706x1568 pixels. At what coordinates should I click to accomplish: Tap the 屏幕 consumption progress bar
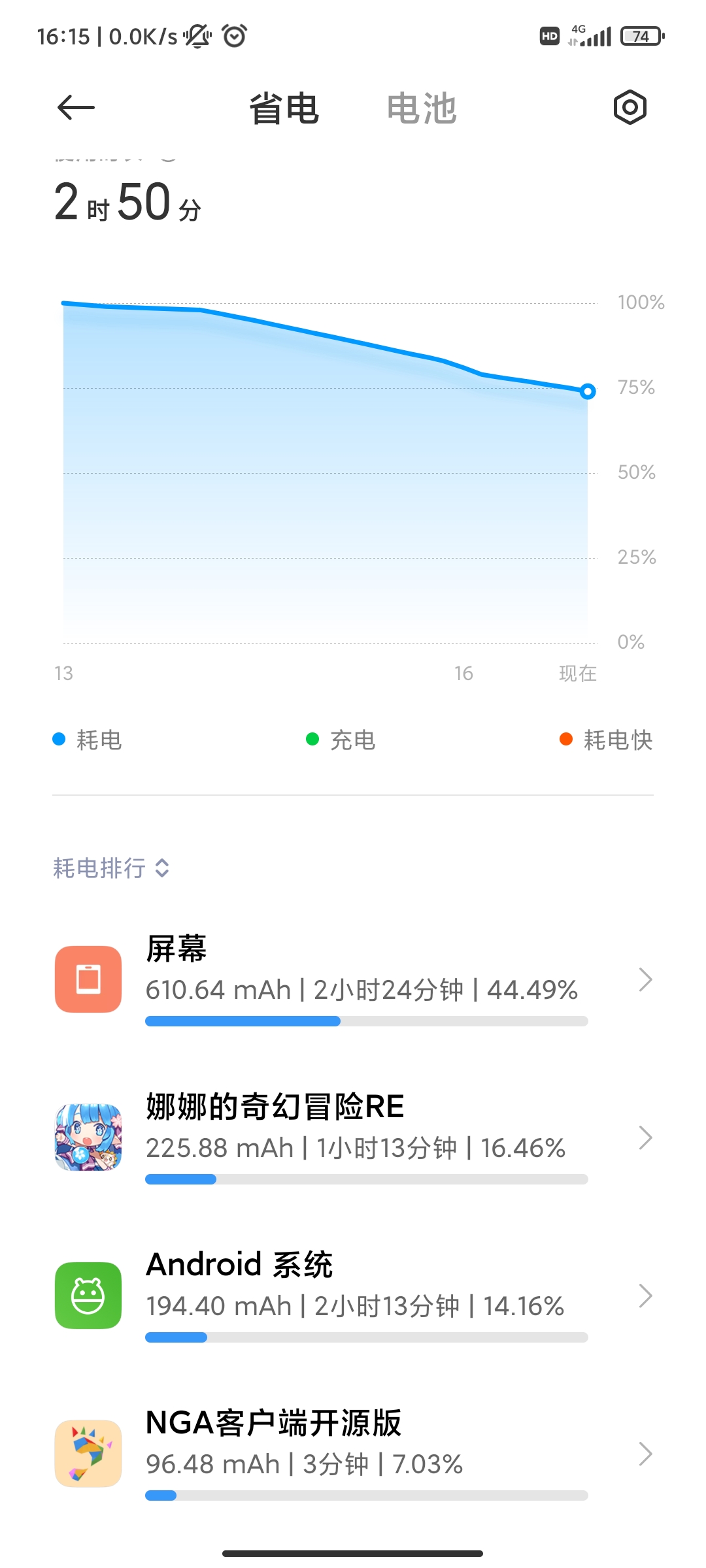367,1019
